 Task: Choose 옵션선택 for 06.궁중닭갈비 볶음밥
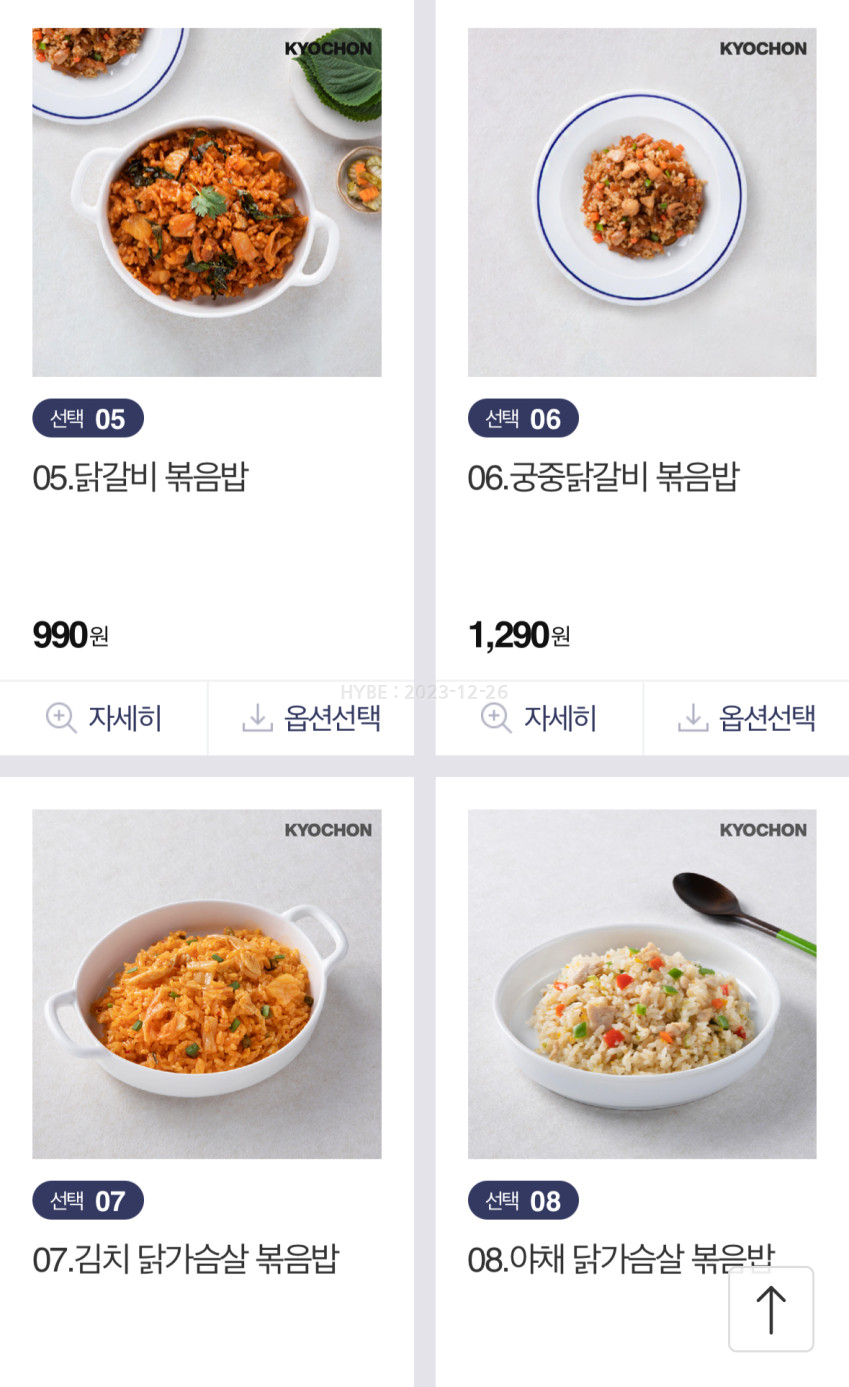[746, 718]
